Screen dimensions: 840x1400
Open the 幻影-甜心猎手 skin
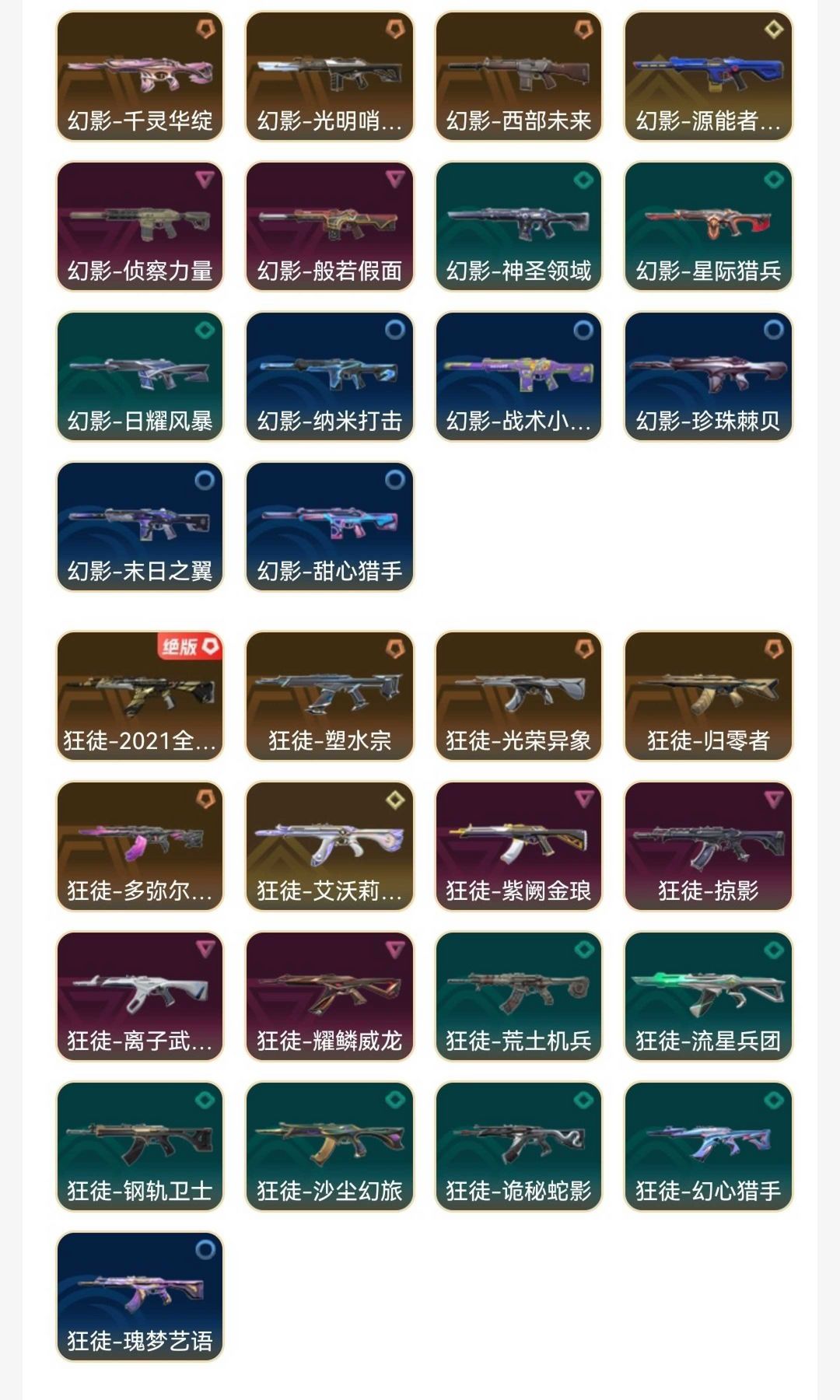330,527
